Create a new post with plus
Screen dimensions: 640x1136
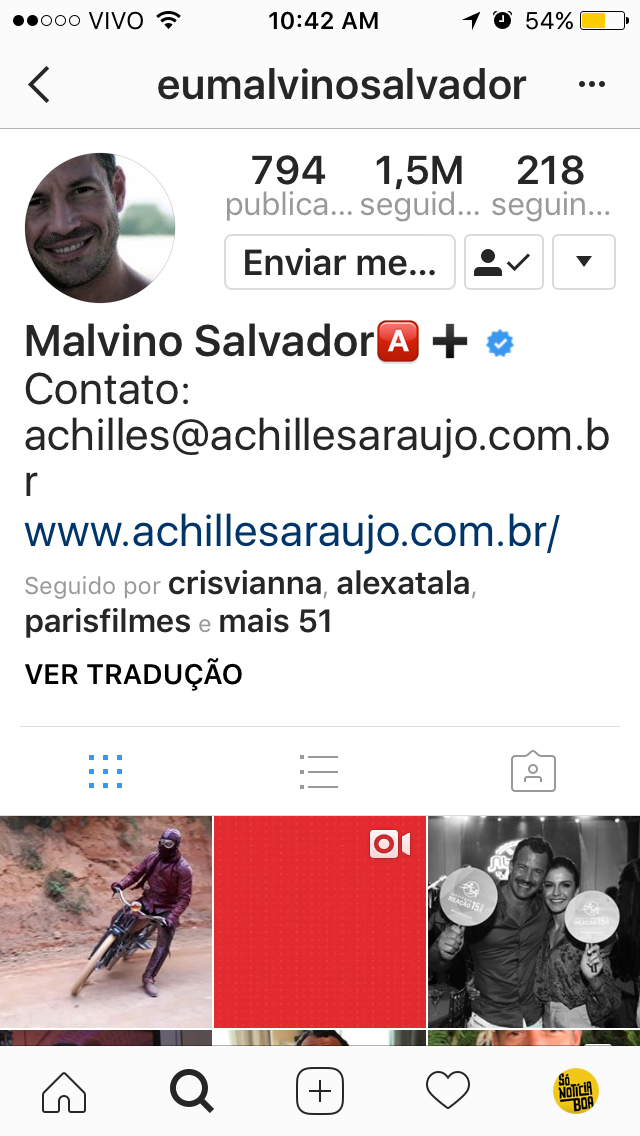pos(320,1091)
